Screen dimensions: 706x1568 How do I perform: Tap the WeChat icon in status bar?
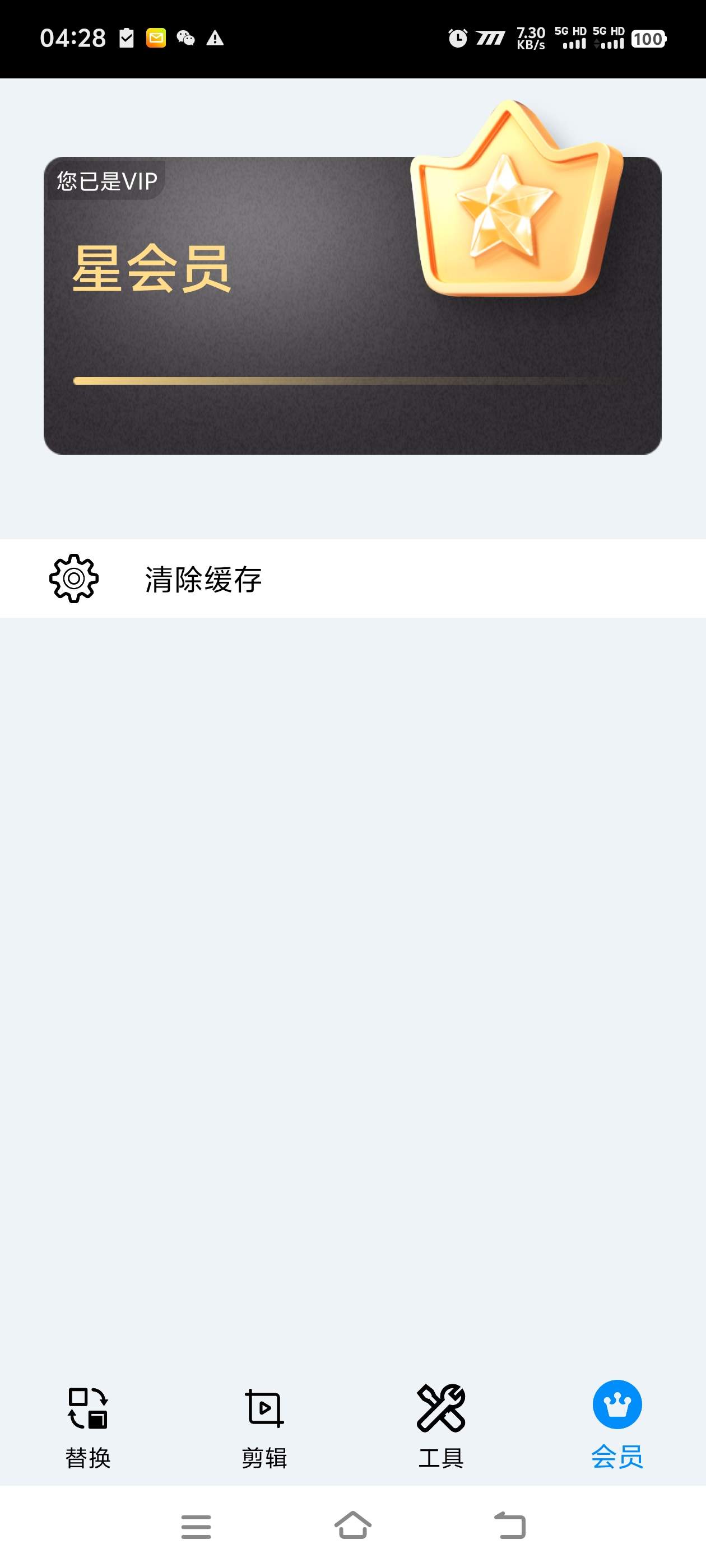(186, 38)
